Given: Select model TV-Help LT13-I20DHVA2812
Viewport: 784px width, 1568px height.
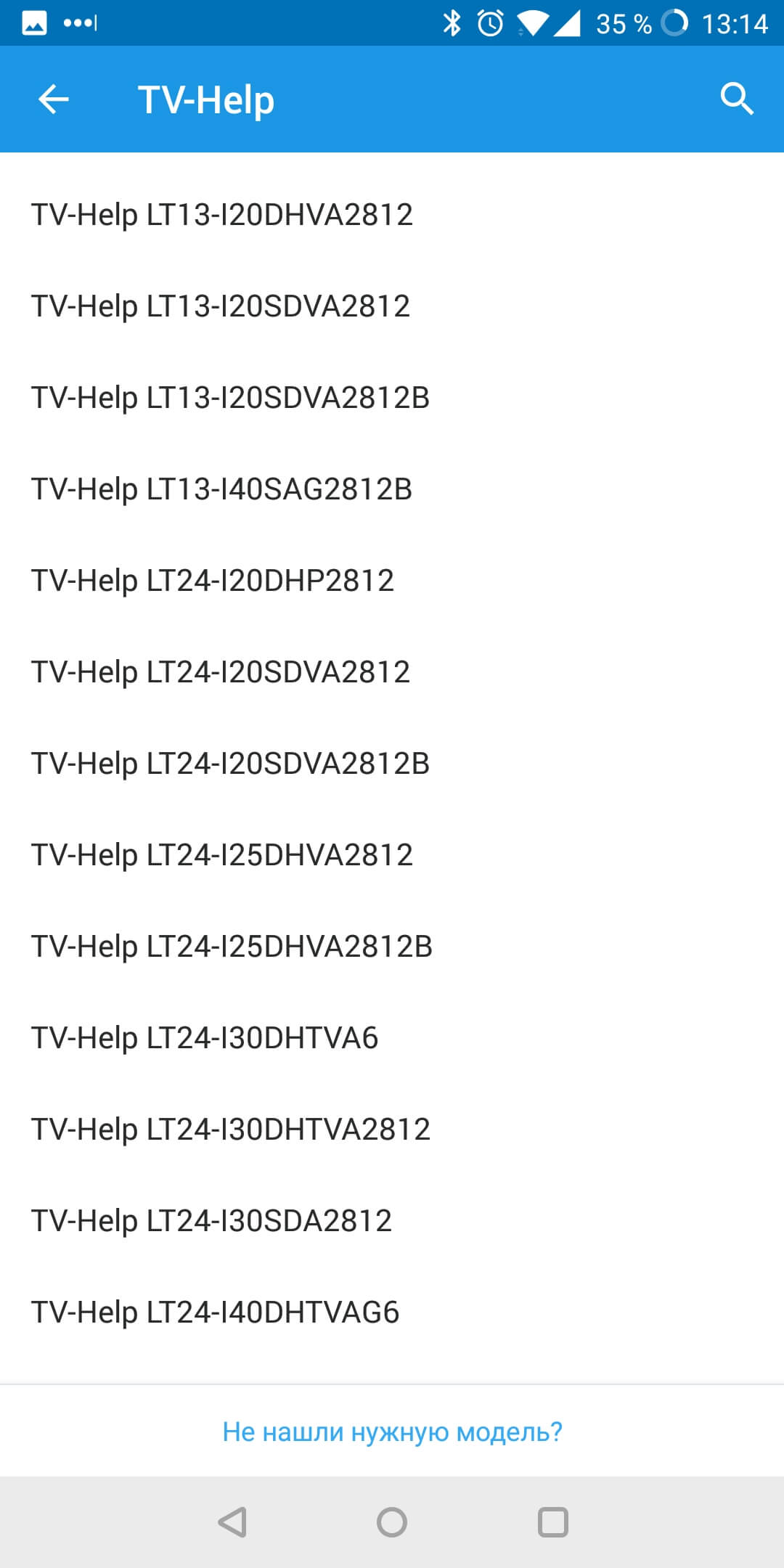Looking at the screenshot, I should click(x=222, y=215).
